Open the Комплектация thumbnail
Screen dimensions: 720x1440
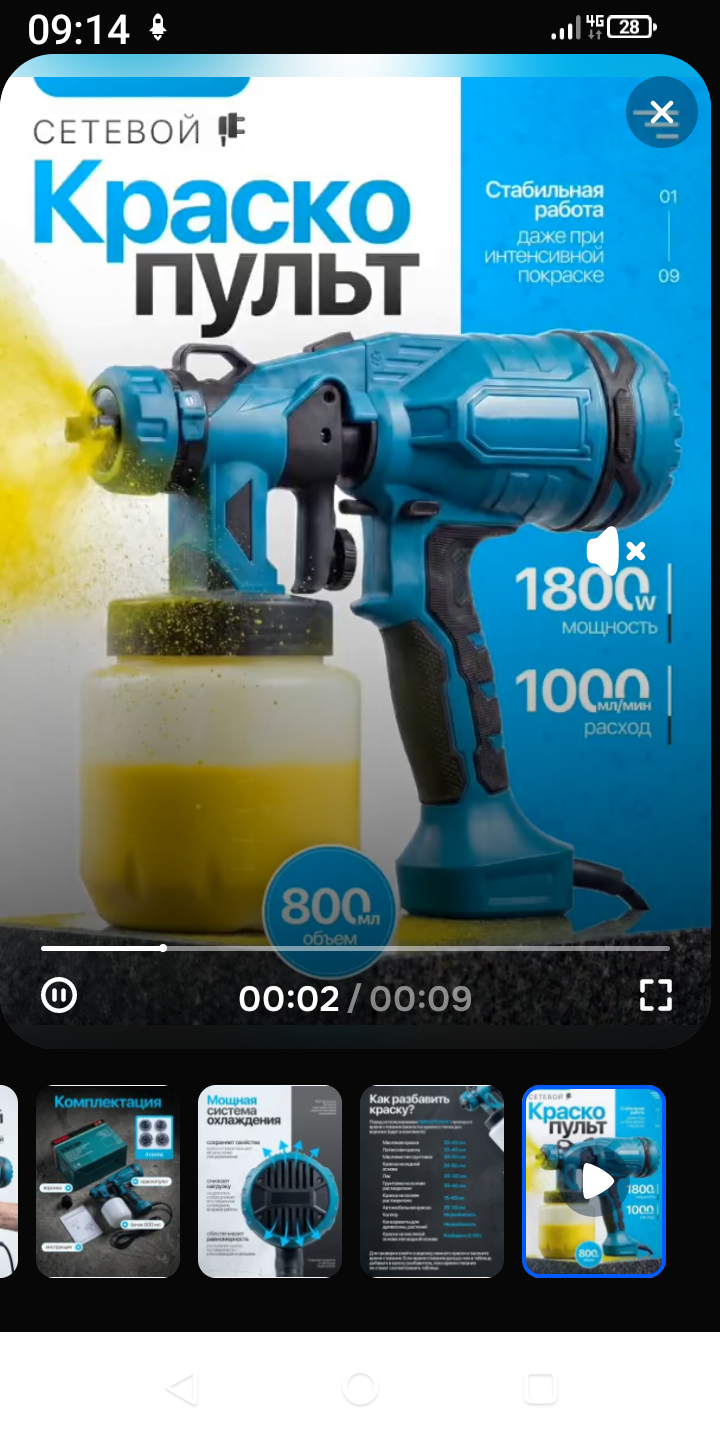[108, 1181]
